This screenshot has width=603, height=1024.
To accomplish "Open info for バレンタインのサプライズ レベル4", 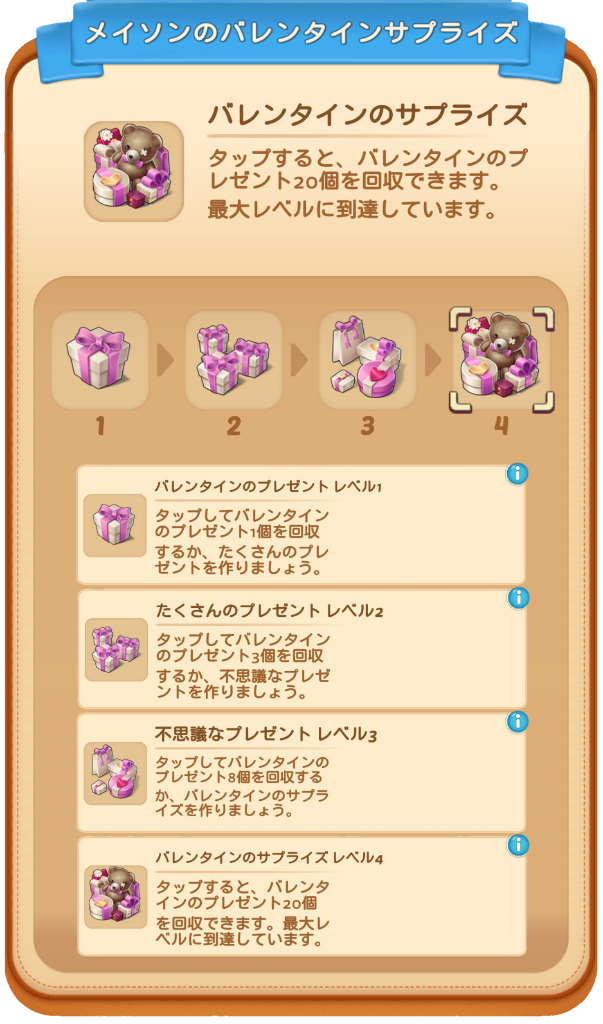I will (x=517, y=845).
